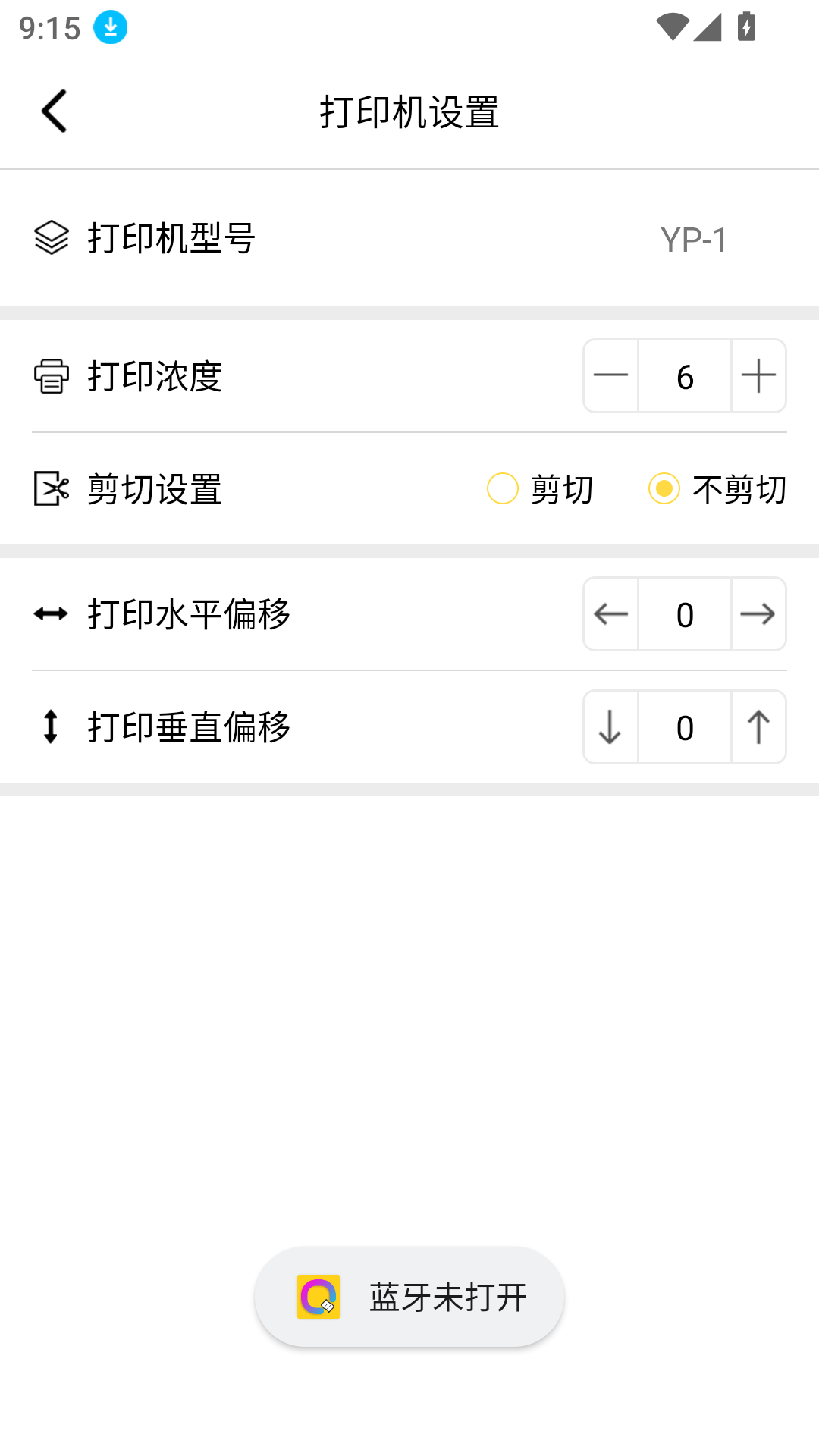The image size is (819, 1456).
Task: Click the back chevron at top left
Action: coord(53,110)
